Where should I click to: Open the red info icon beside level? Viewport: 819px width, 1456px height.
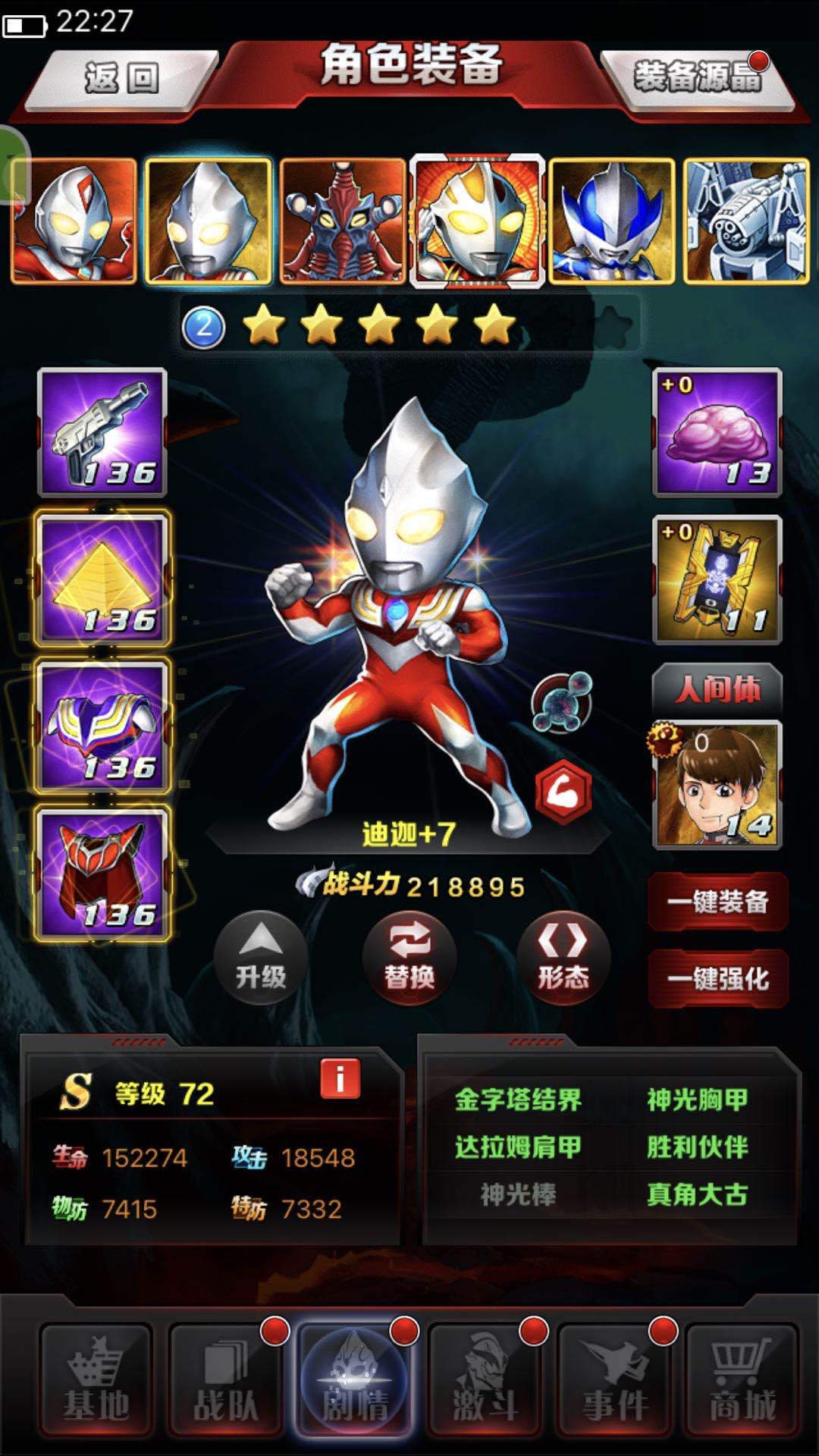[x=340, y=1078]
